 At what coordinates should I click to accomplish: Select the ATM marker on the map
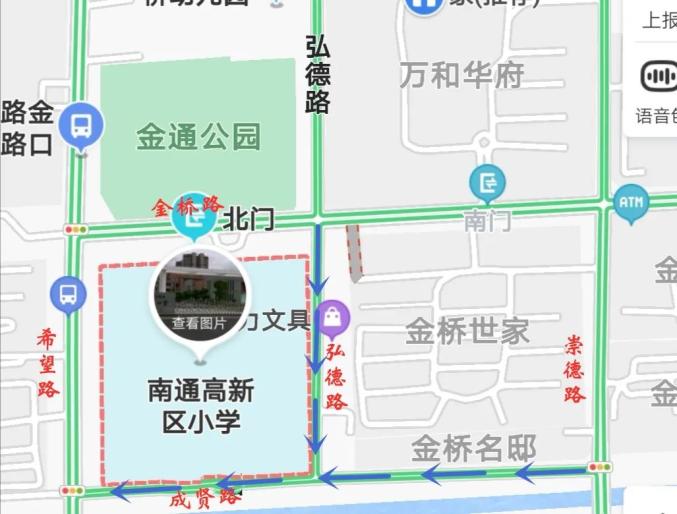(x=631, y=203)
